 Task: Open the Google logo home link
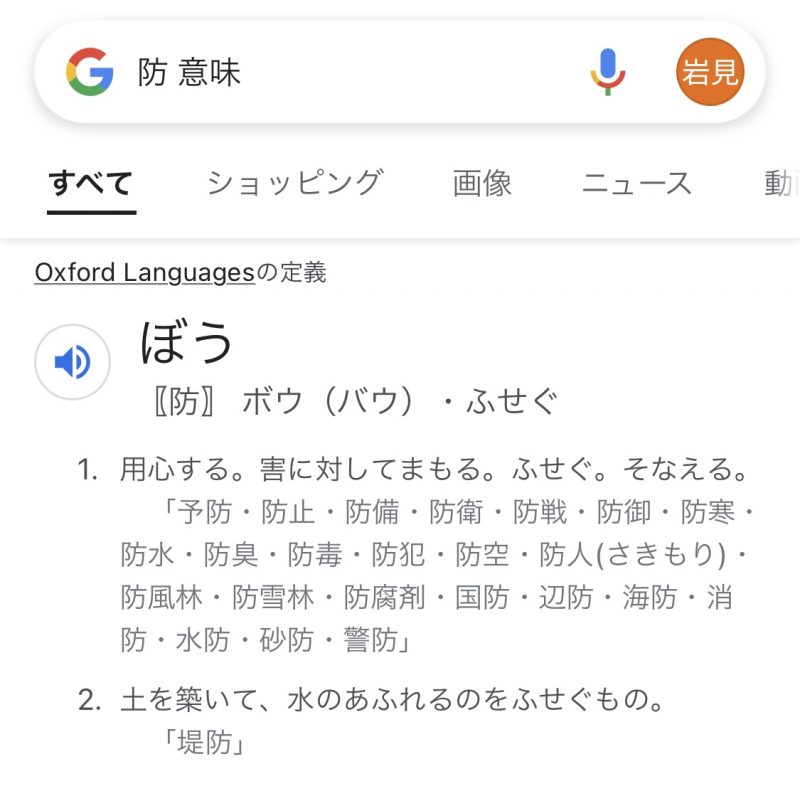point(90,73)
